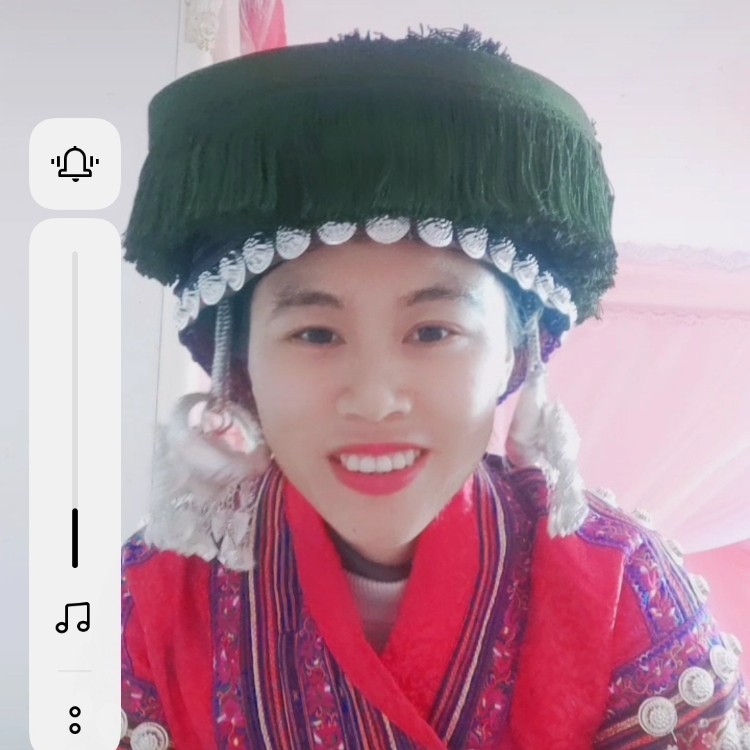The image size is (750, 750).
Task: Open more volume settings via three dots
Action: tap(75, 719)
